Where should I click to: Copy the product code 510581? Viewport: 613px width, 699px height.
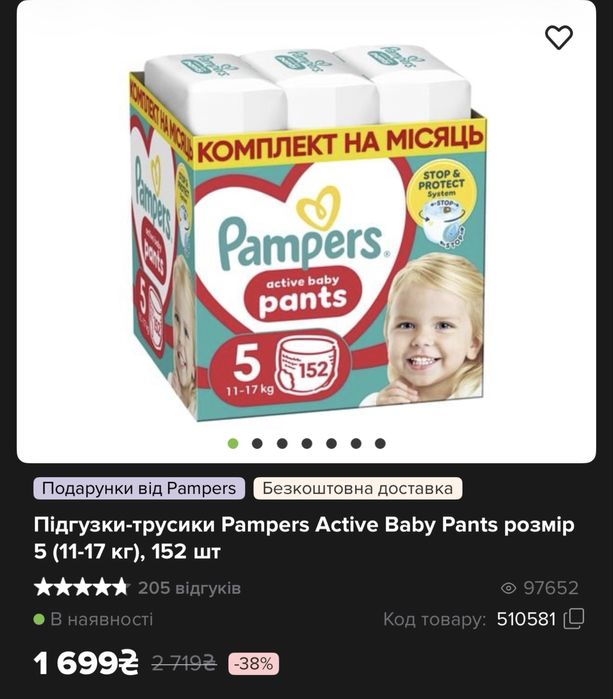(574, 619)
